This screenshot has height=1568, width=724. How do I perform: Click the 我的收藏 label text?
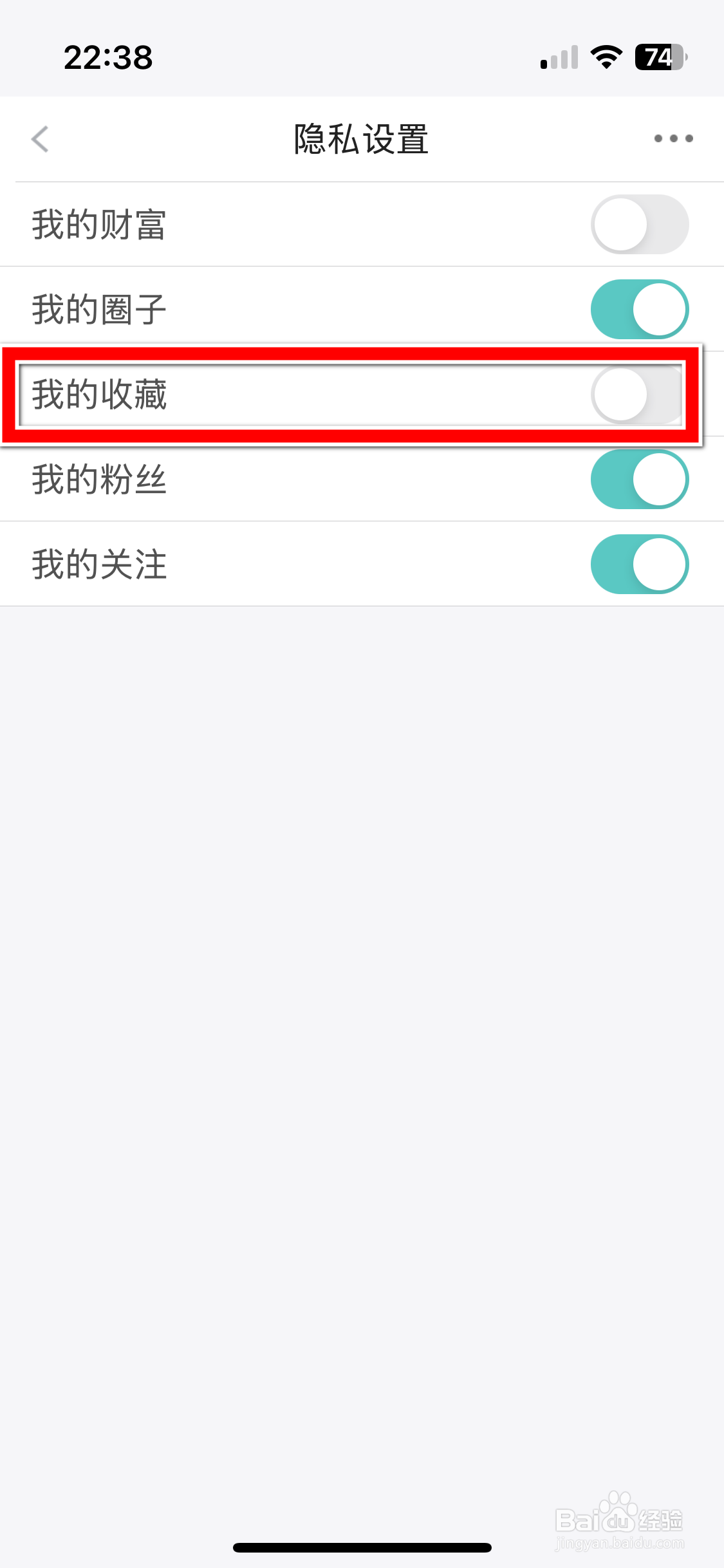click(x=100, y=396)
